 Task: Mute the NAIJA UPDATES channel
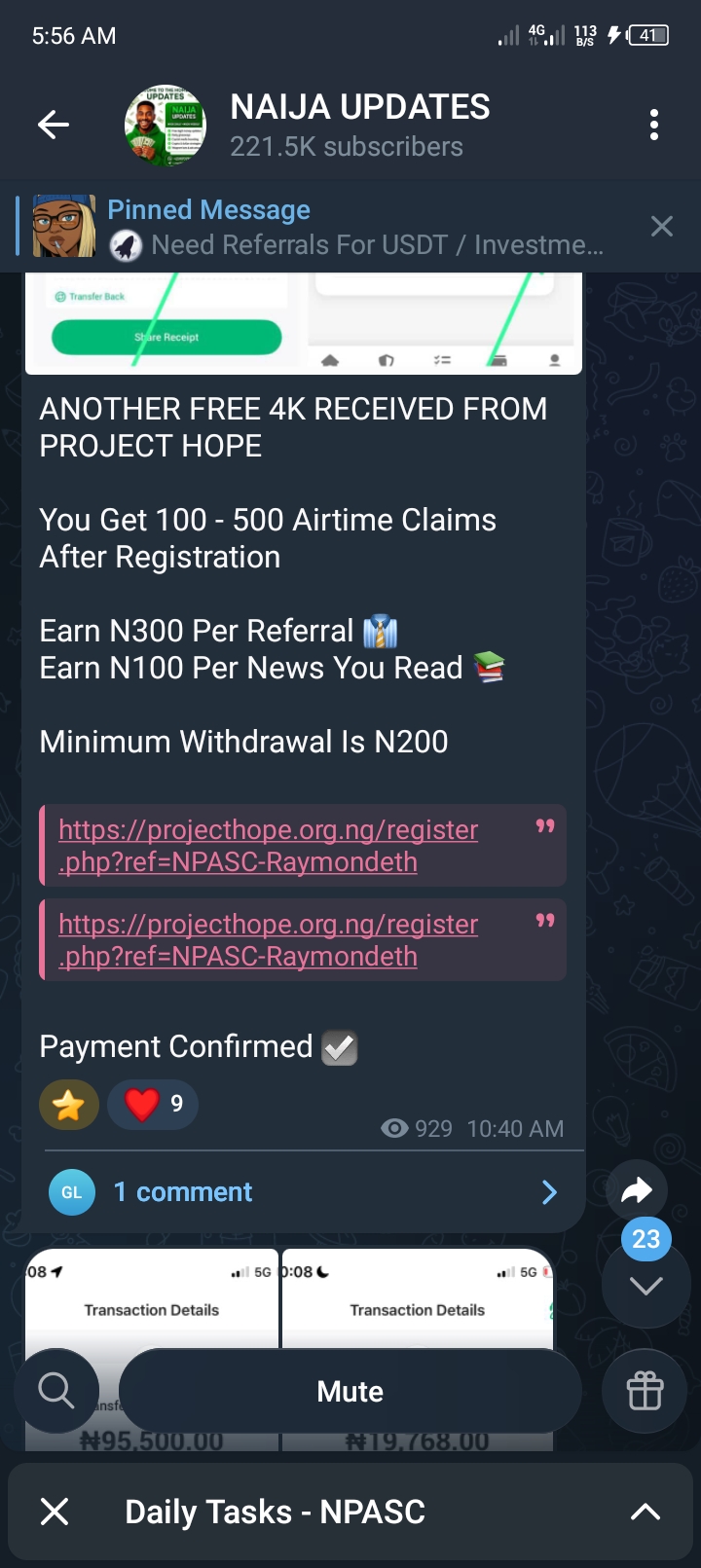pos(350,1391)
